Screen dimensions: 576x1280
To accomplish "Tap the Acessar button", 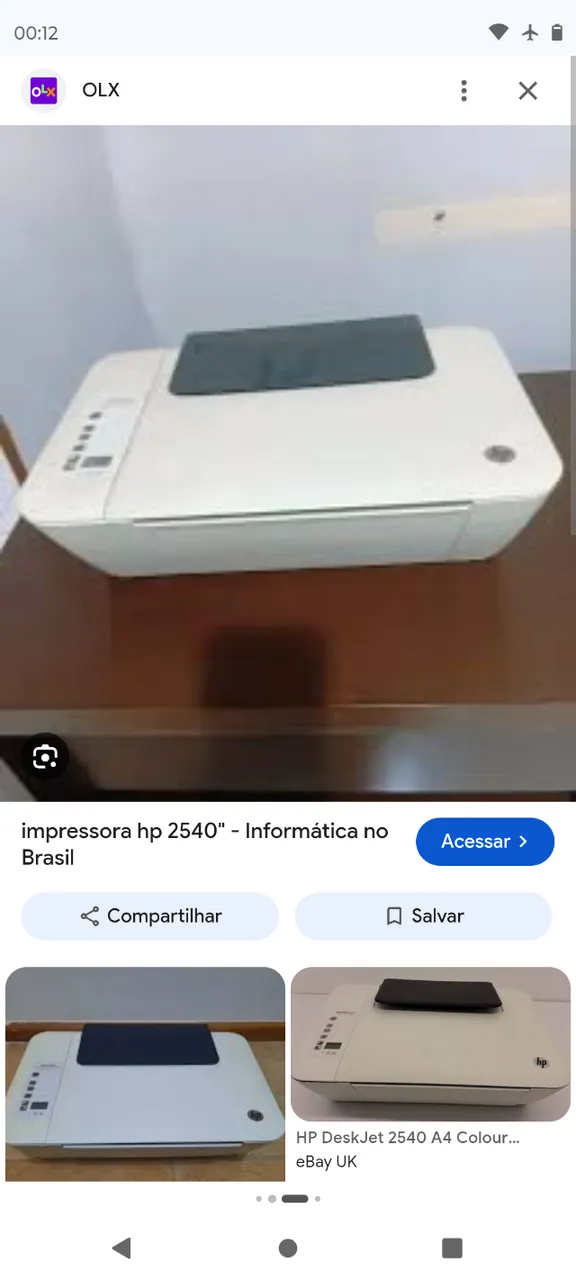I will pyautogui.click(x=485, y=841).
